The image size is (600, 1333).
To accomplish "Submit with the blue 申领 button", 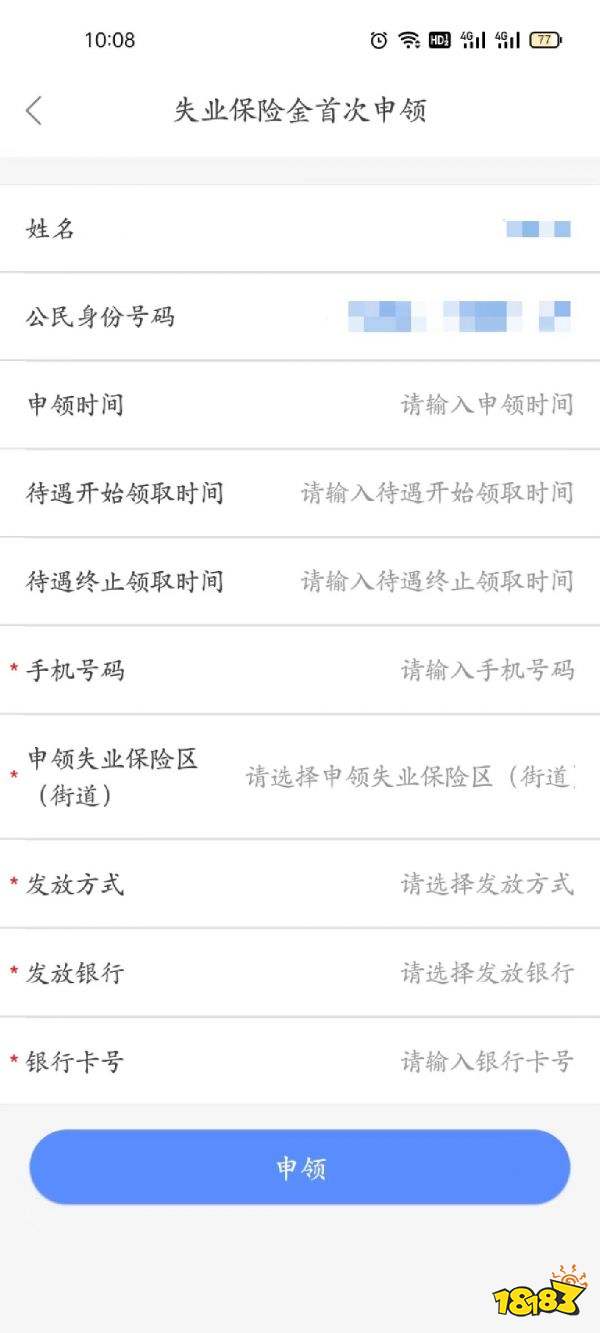I will pos(300,1168).
